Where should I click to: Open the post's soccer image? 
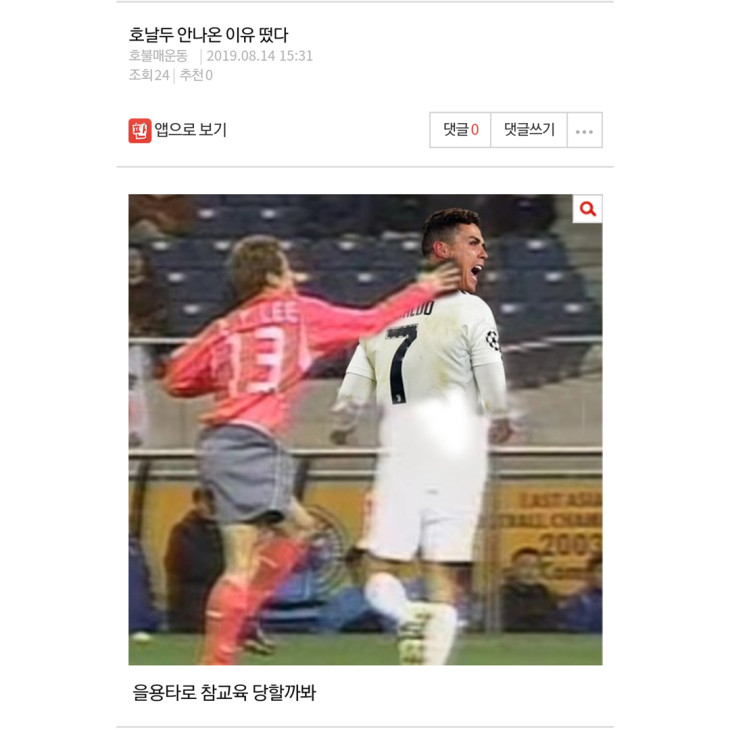click(x=365, y=430)
